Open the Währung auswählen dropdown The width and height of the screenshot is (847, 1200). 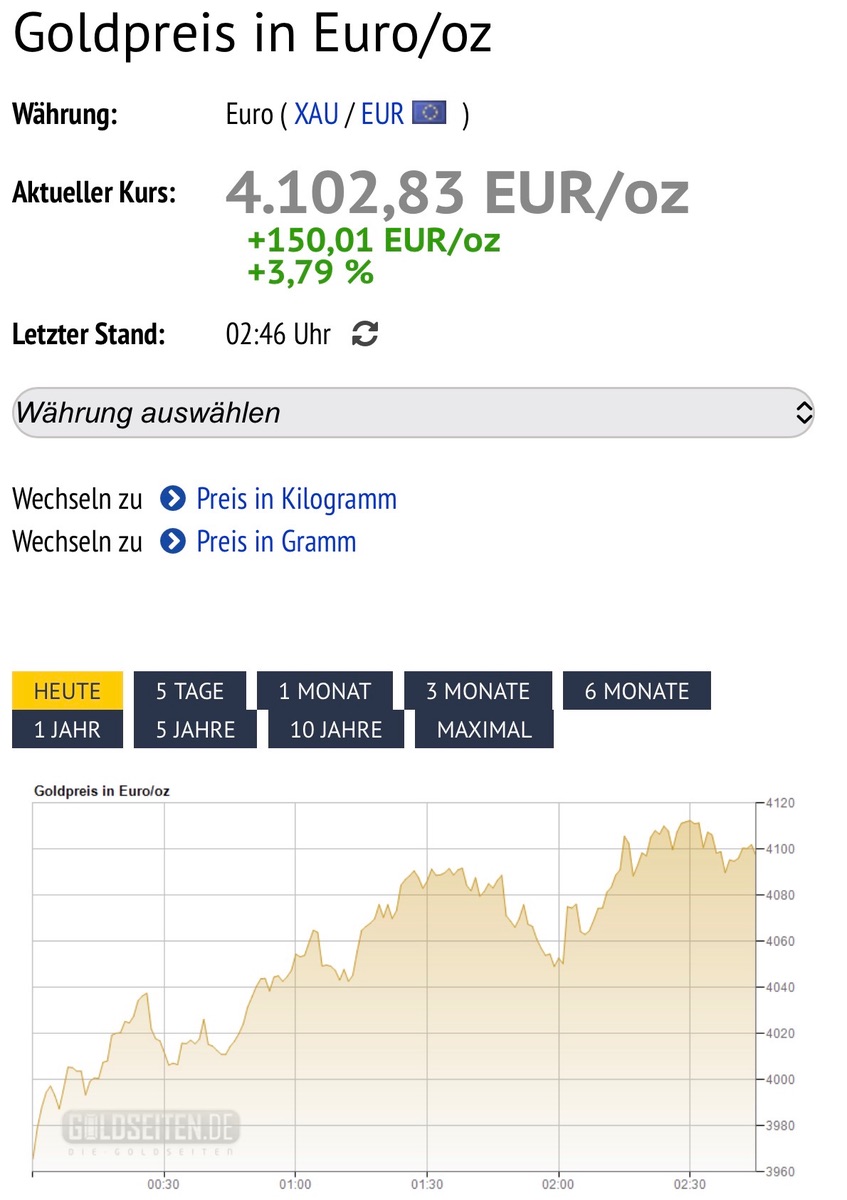click(x=413, y=412)
